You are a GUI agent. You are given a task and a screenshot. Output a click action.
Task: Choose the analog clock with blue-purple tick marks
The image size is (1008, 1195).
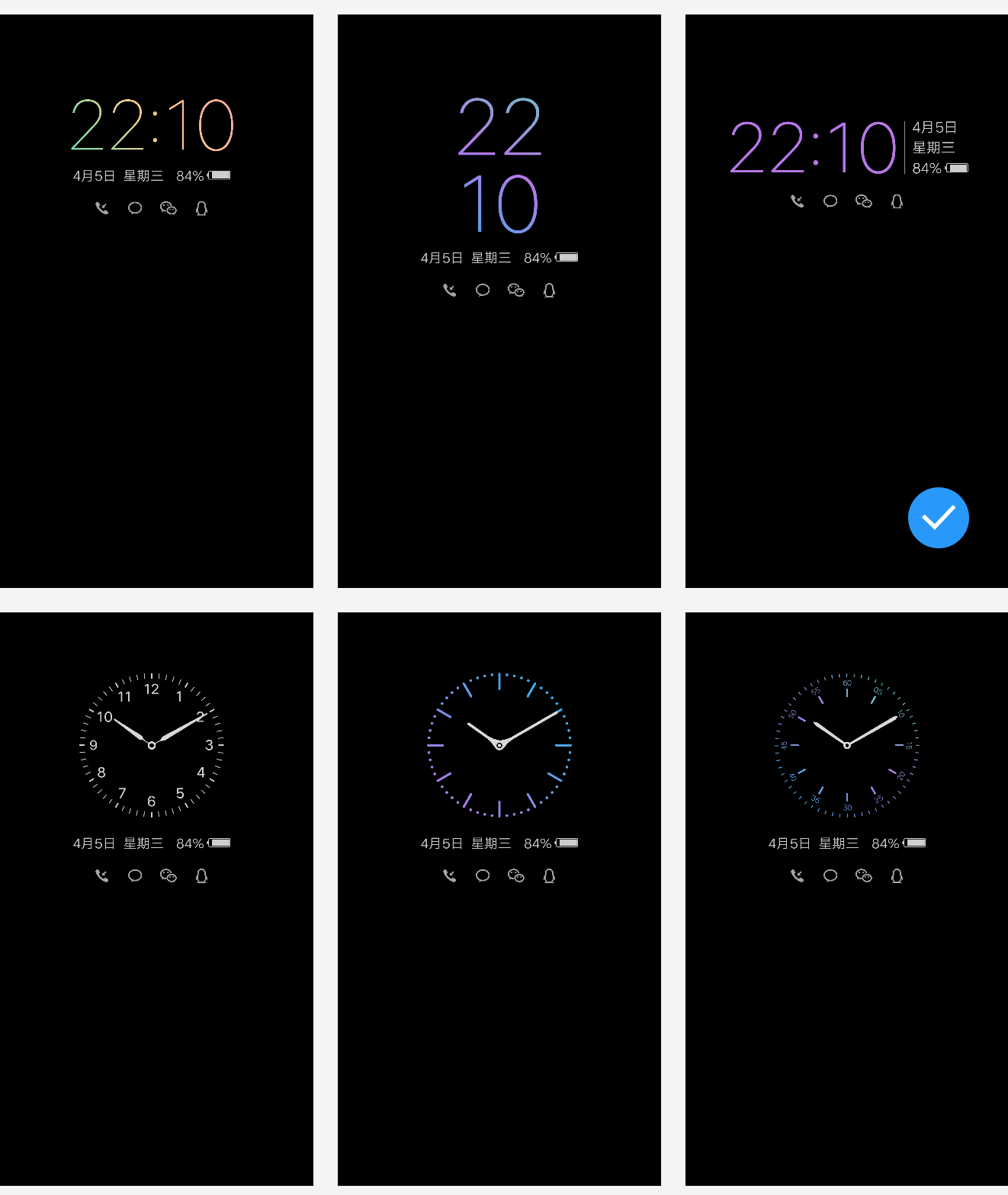pos(499,898)
